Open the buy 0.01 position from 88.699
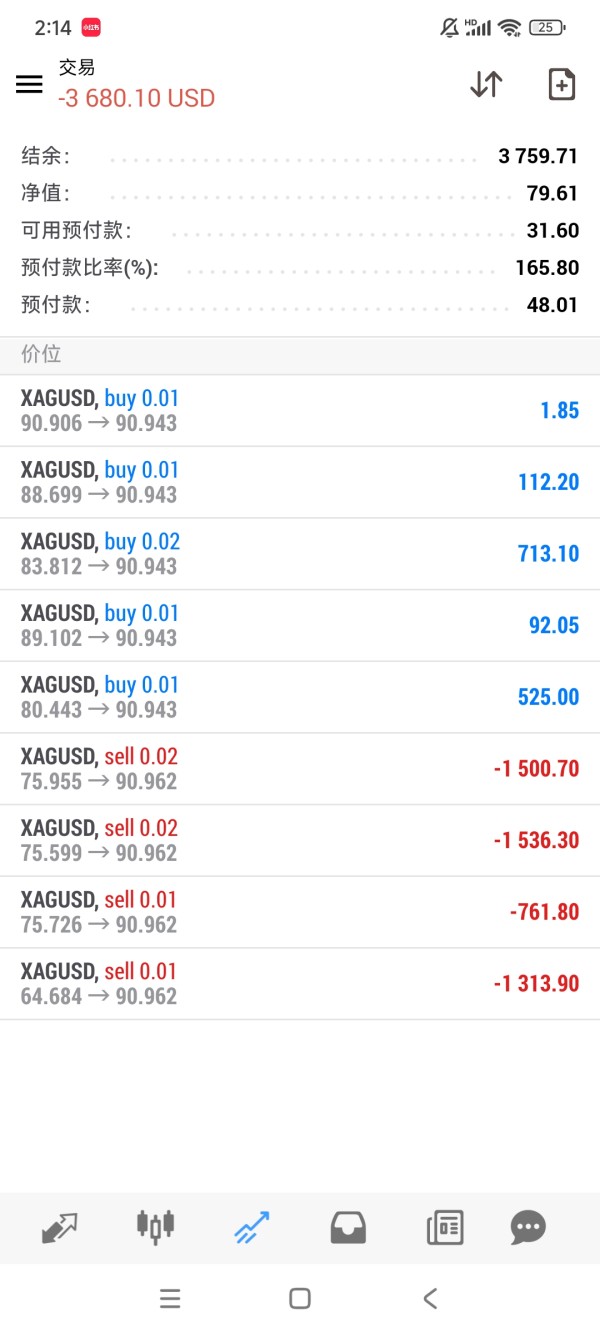The height and width of the screenshot is (1333, 600). pos(300,482)
